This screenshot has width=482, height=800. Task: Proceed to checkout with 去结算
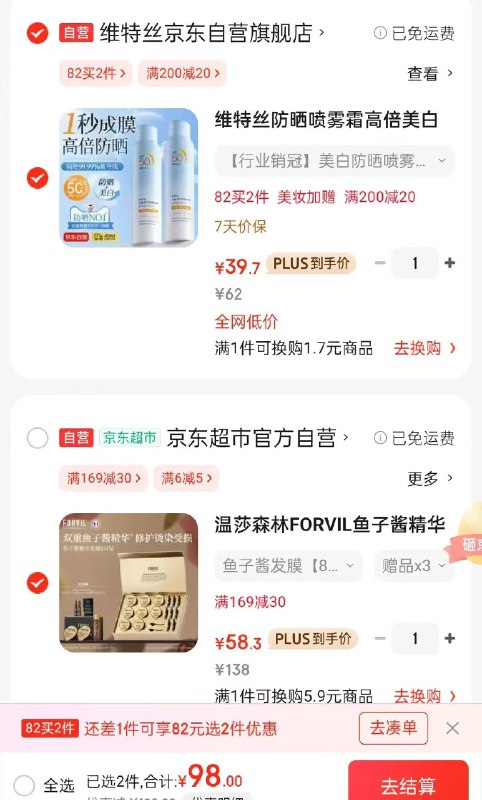click(x=408, y=783)
